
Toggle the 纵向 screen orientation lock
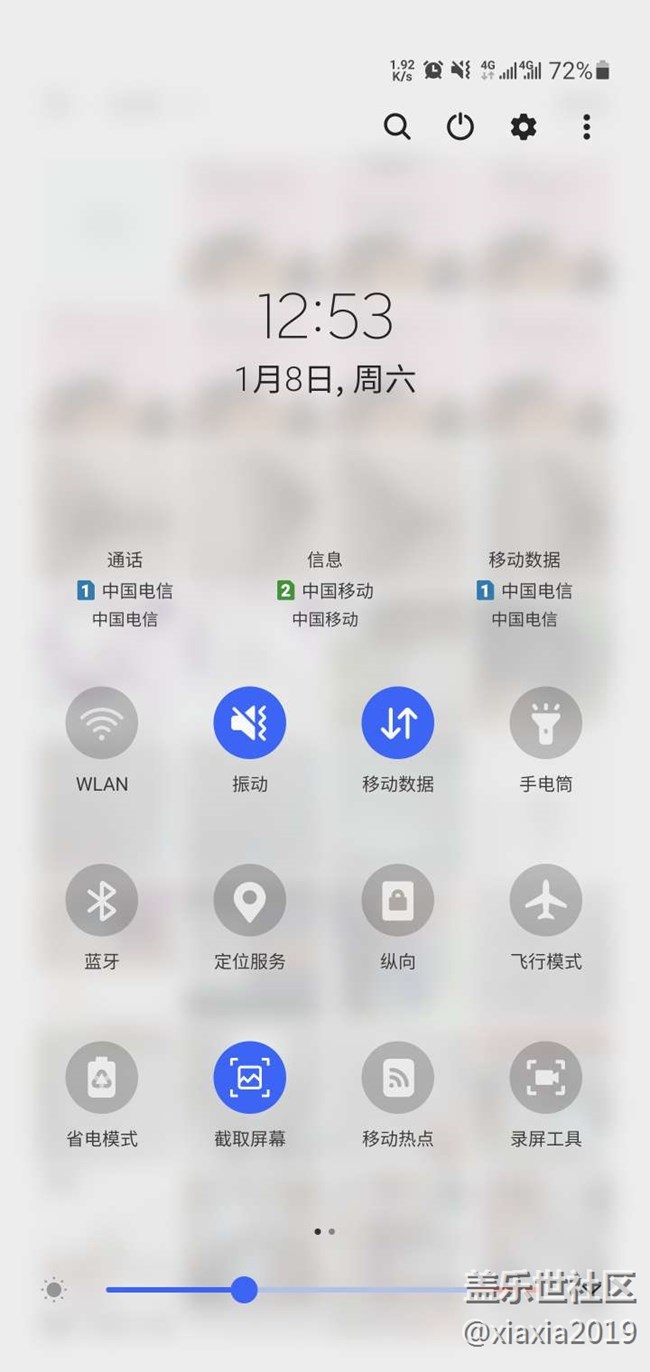[x=397, y=900]
